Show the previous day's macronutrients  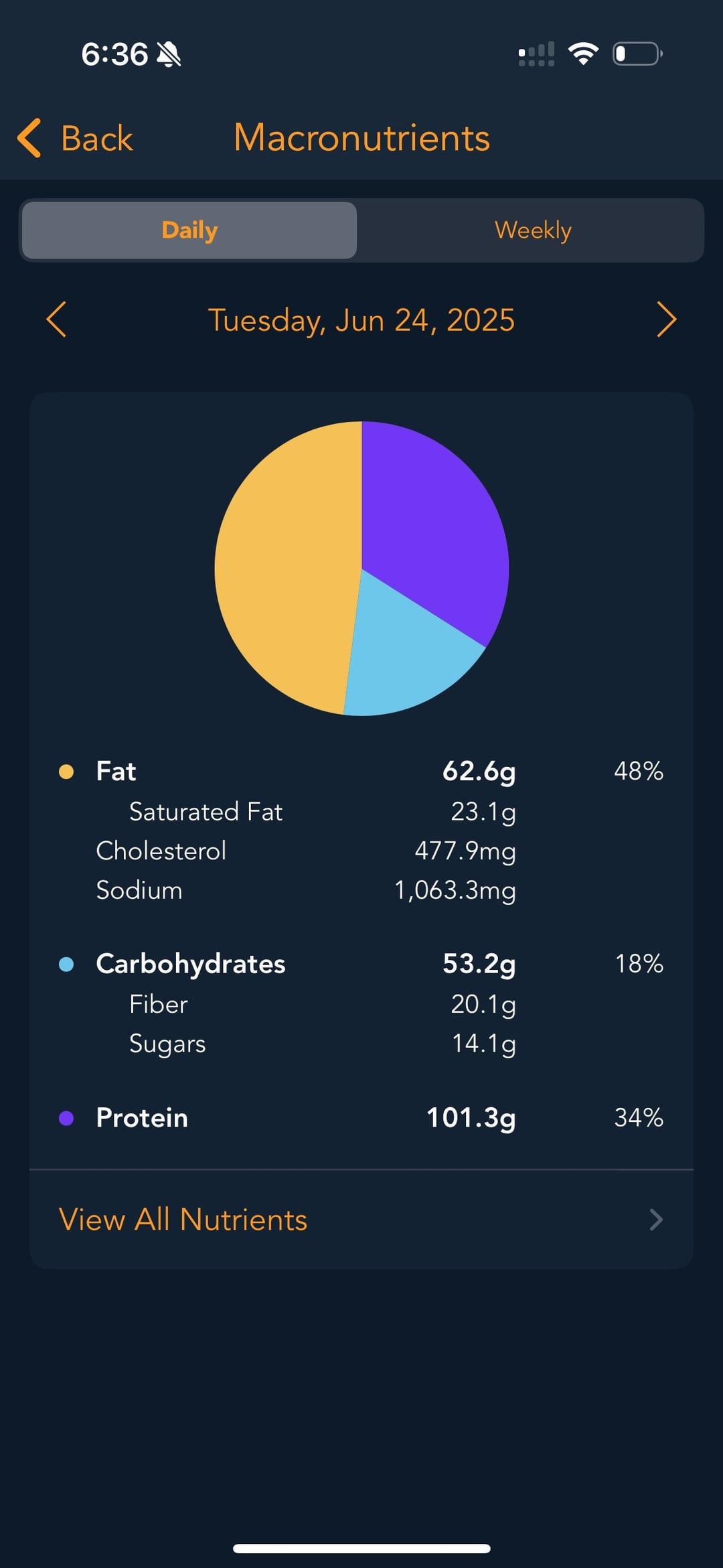56,319
